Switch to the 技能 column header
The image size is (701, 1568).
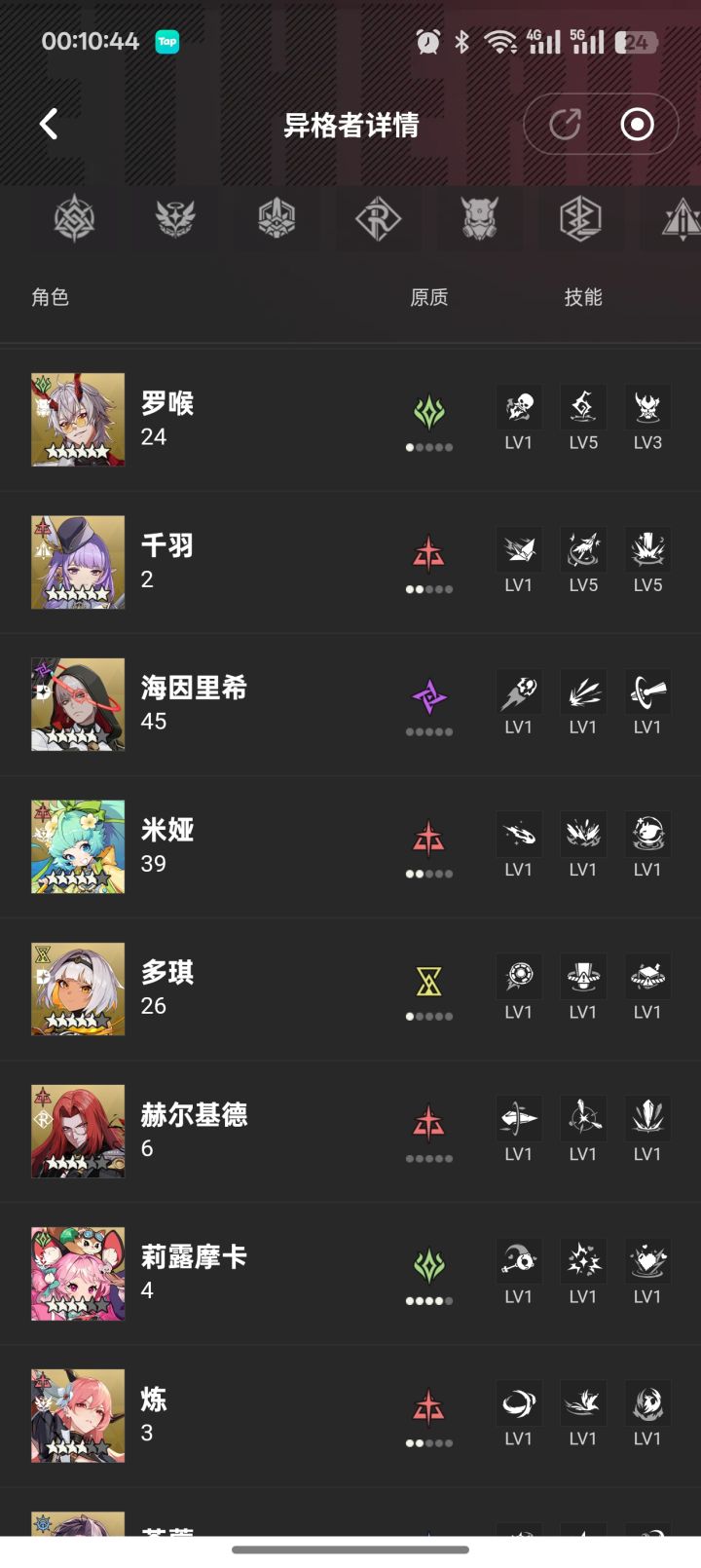pyautogui.click(x=582, y=297)
